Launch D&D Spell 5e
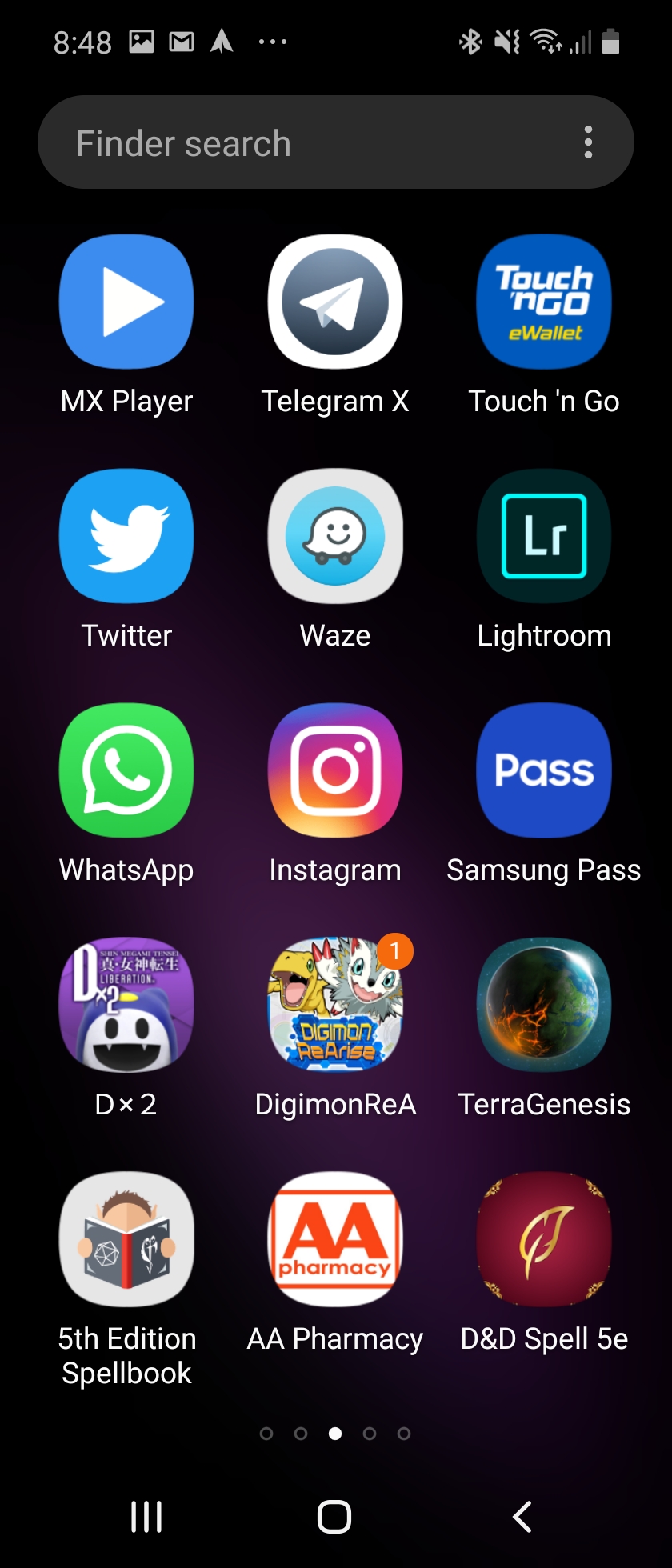 click(x=544, y=1239)
